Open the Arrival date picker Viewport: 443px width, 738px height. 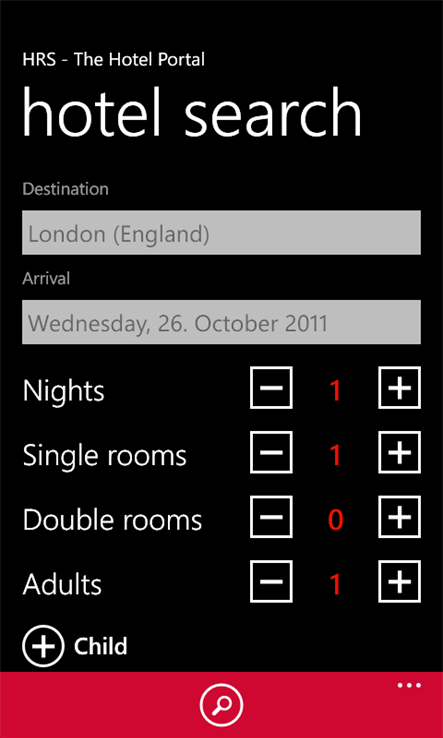pos(221,322)
